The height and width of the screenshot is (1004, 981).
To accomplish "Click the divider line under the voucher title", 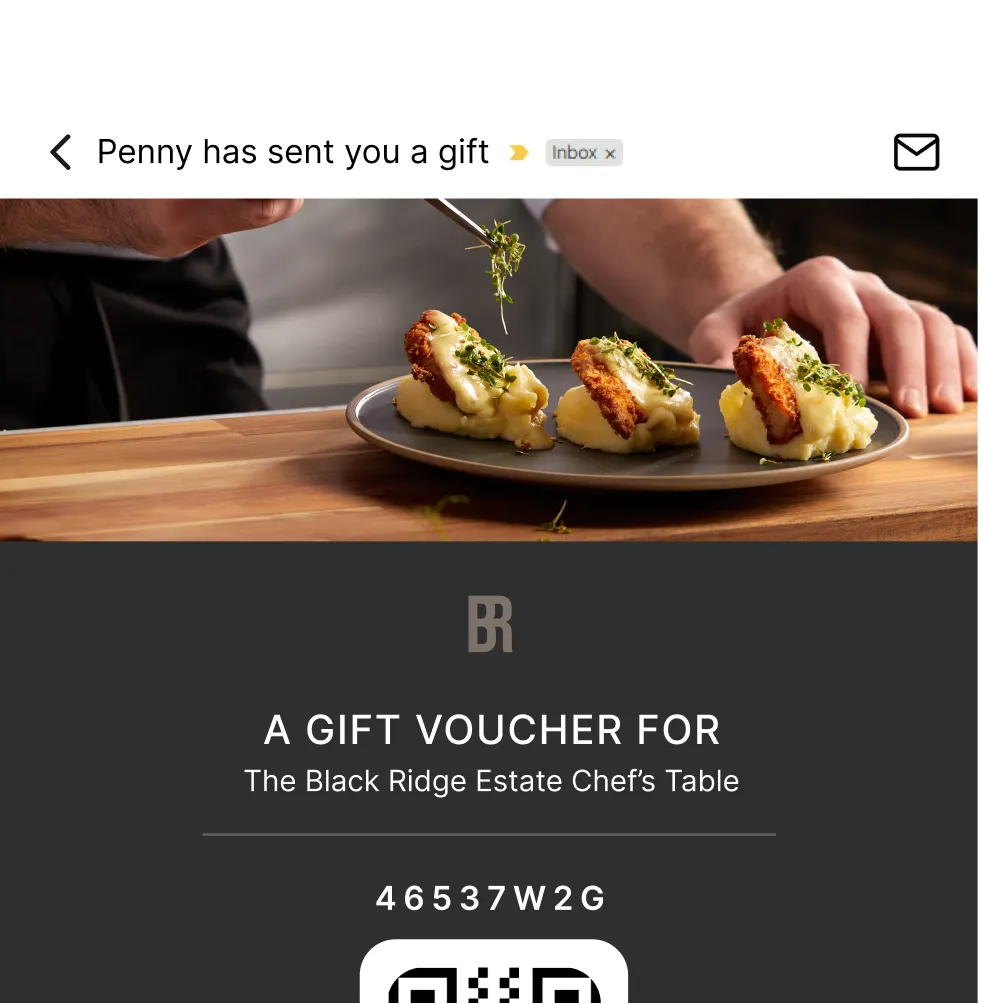I will click(491, 833).
